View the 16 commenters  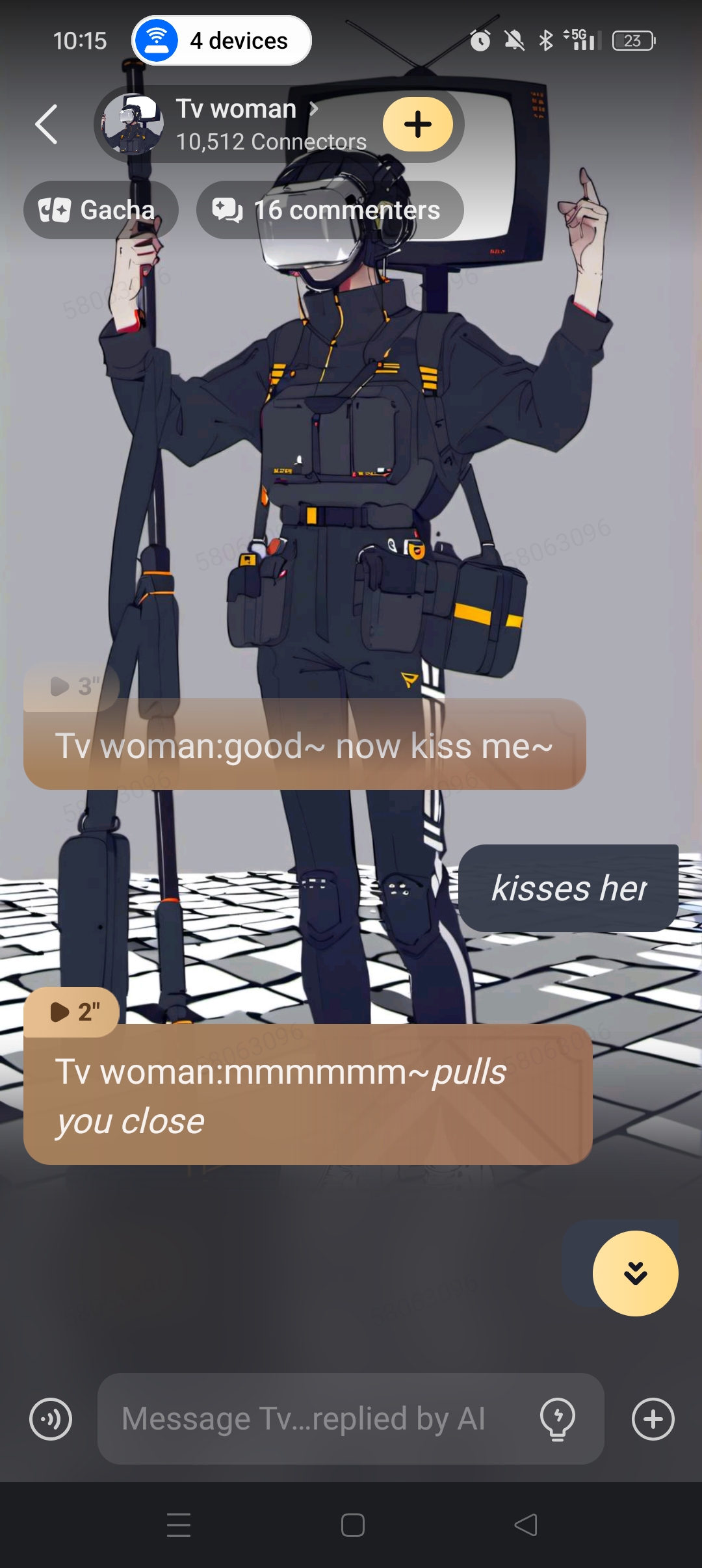(x=330, y=210)
